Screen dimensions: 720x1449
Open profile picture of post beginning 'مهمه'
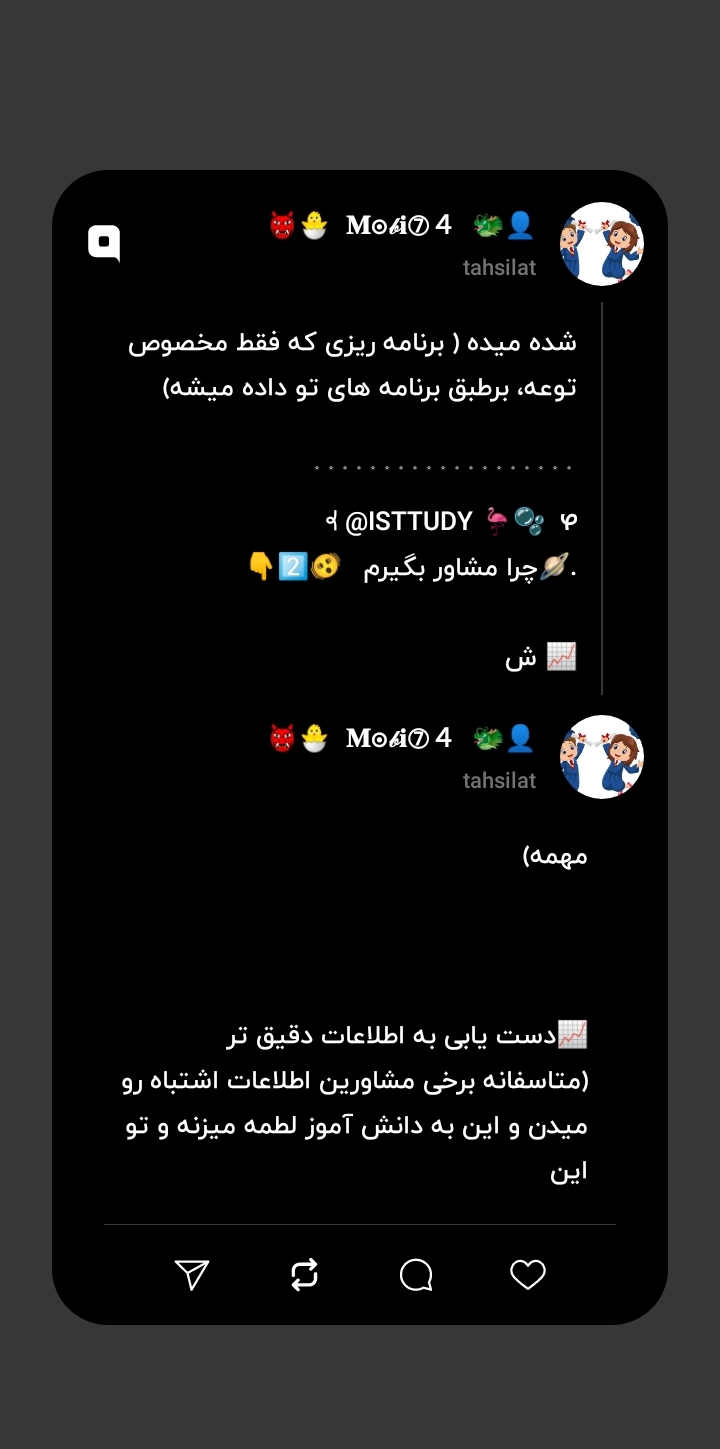coord(602,757)
